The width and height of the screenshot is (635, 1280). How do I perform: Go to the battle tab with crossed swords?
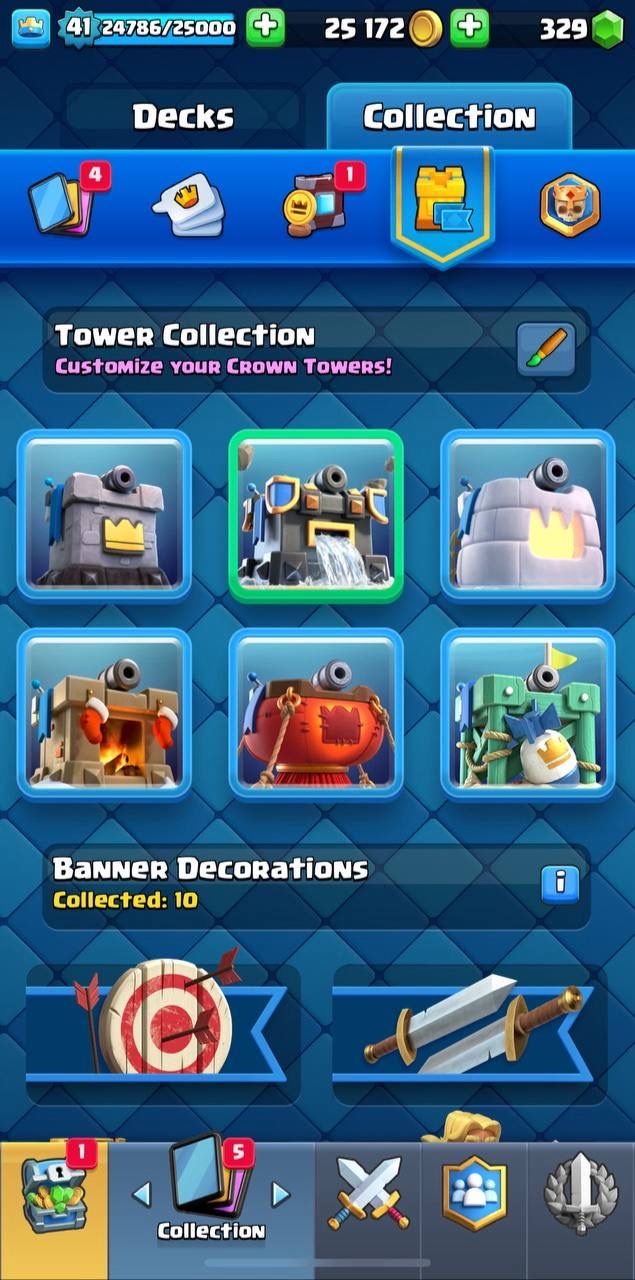(369, 1194)
